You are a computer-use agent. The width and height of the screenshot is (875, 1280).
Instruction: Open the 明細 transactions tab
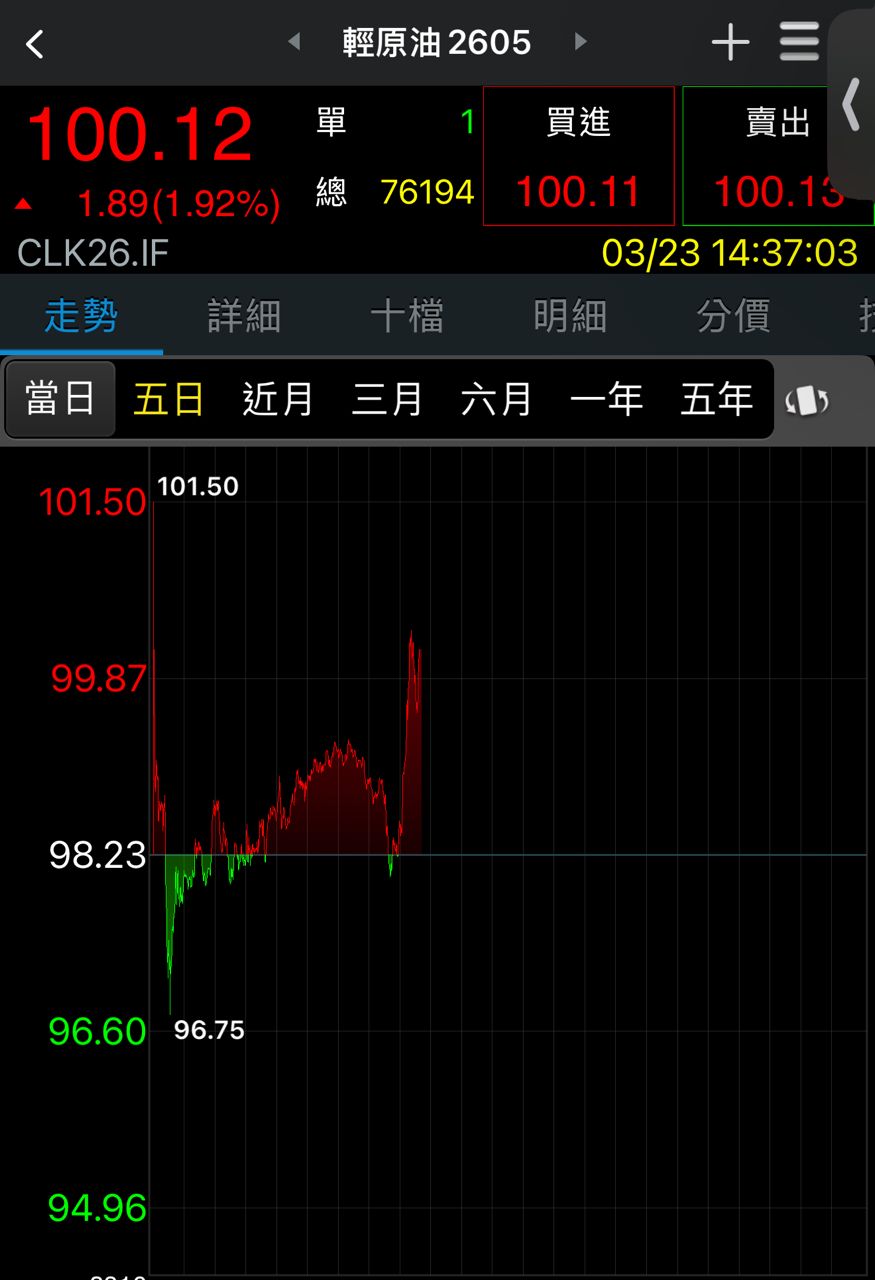point(570,317)
